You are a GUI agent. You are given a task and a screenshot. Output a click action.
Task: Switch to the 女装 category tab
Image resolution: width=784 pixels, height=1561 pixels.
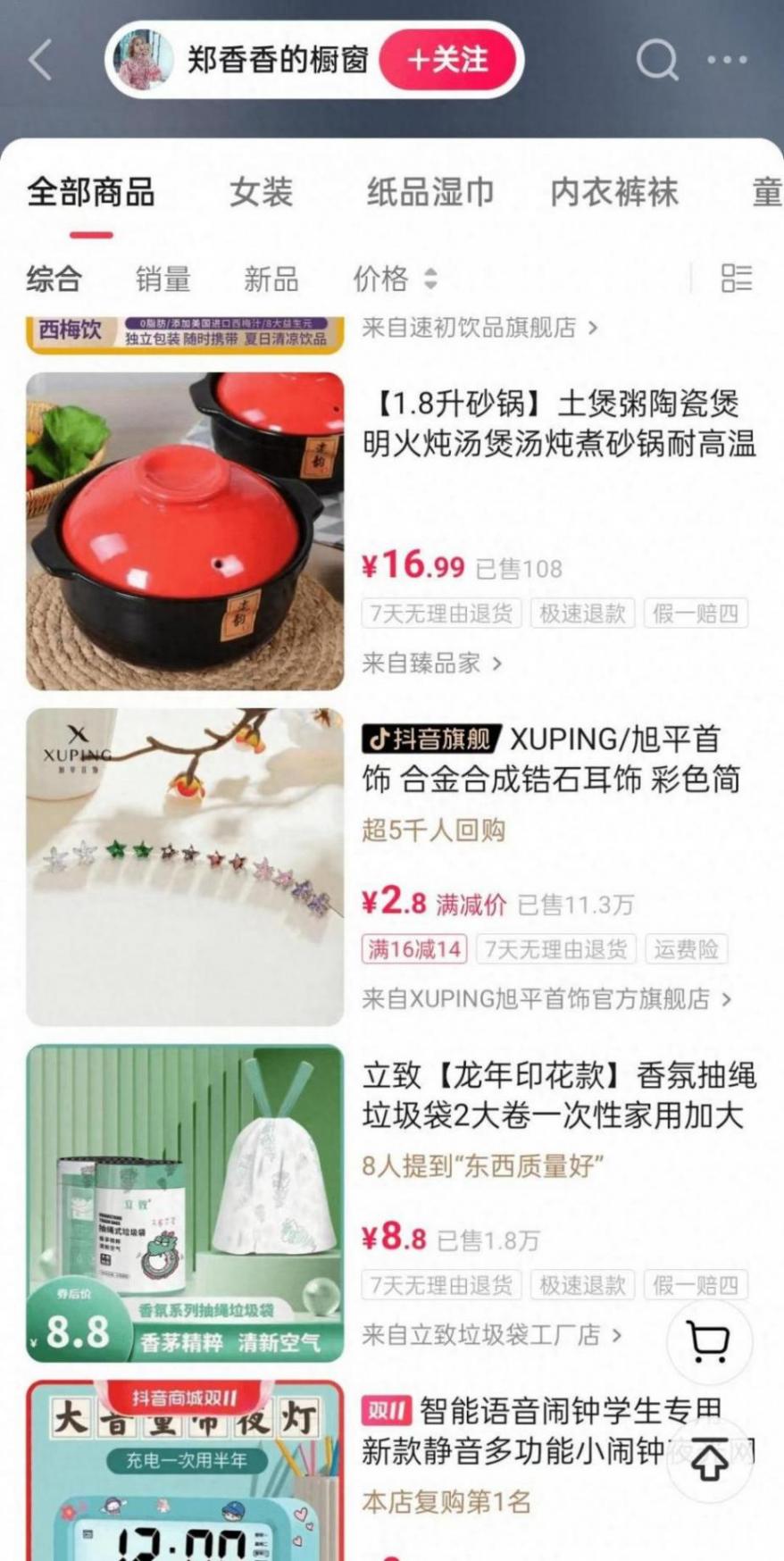point(261,192)
